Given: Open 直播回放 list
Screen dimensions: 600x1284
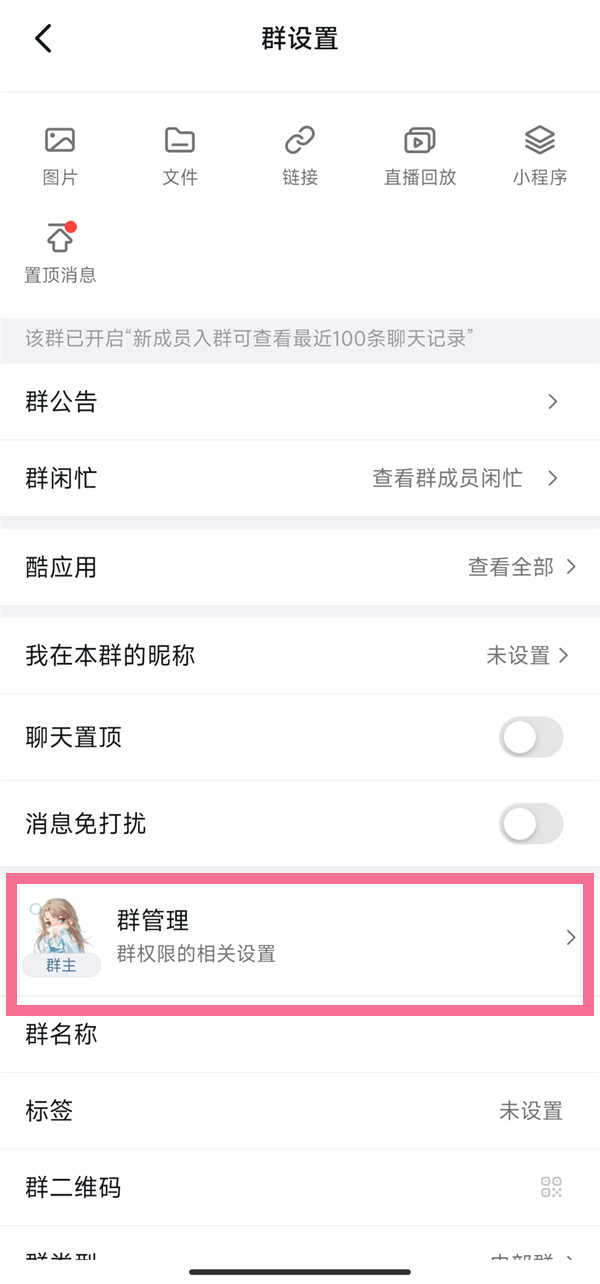Looking at the screenshot, I should coord(420,155).
